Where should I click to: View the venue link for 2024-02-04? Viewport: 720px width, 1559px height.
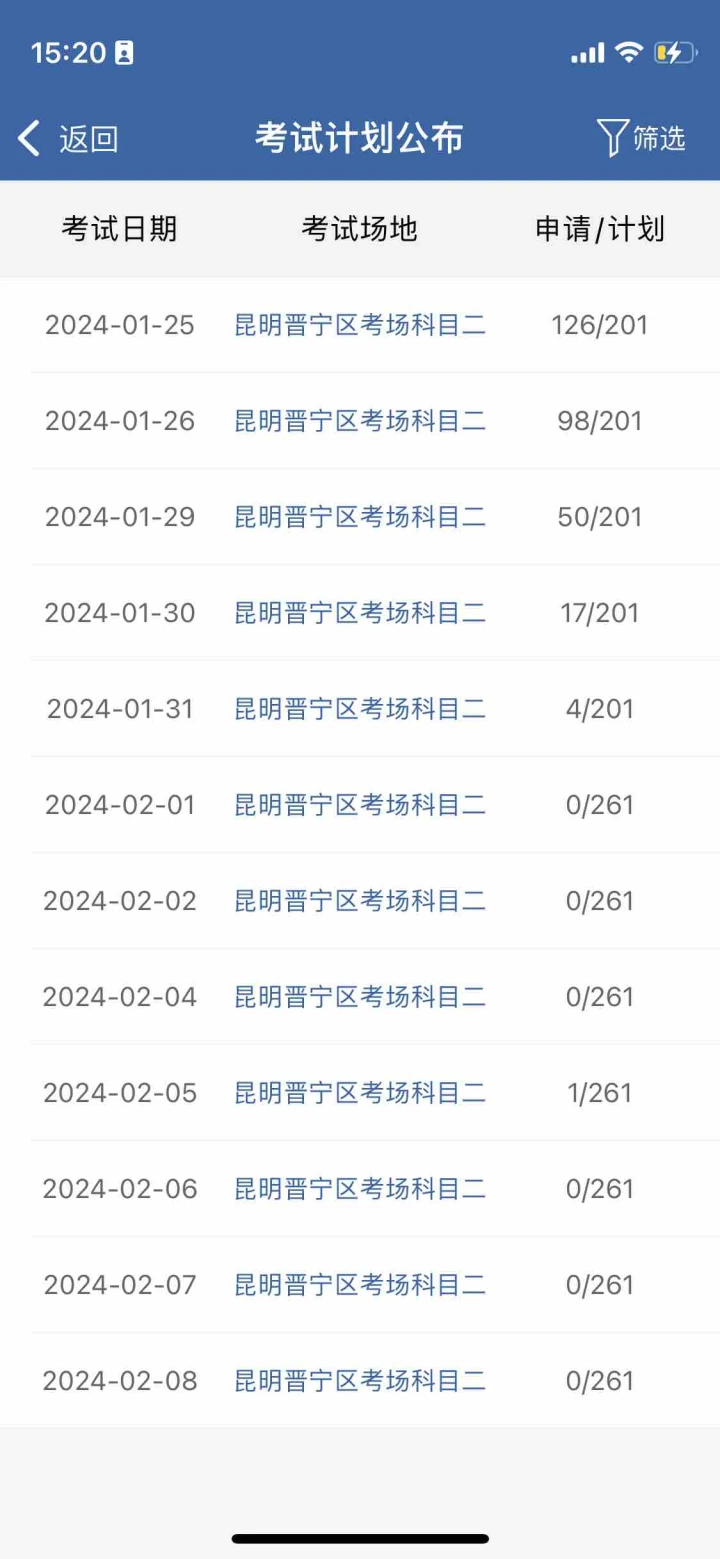point(360,997)
